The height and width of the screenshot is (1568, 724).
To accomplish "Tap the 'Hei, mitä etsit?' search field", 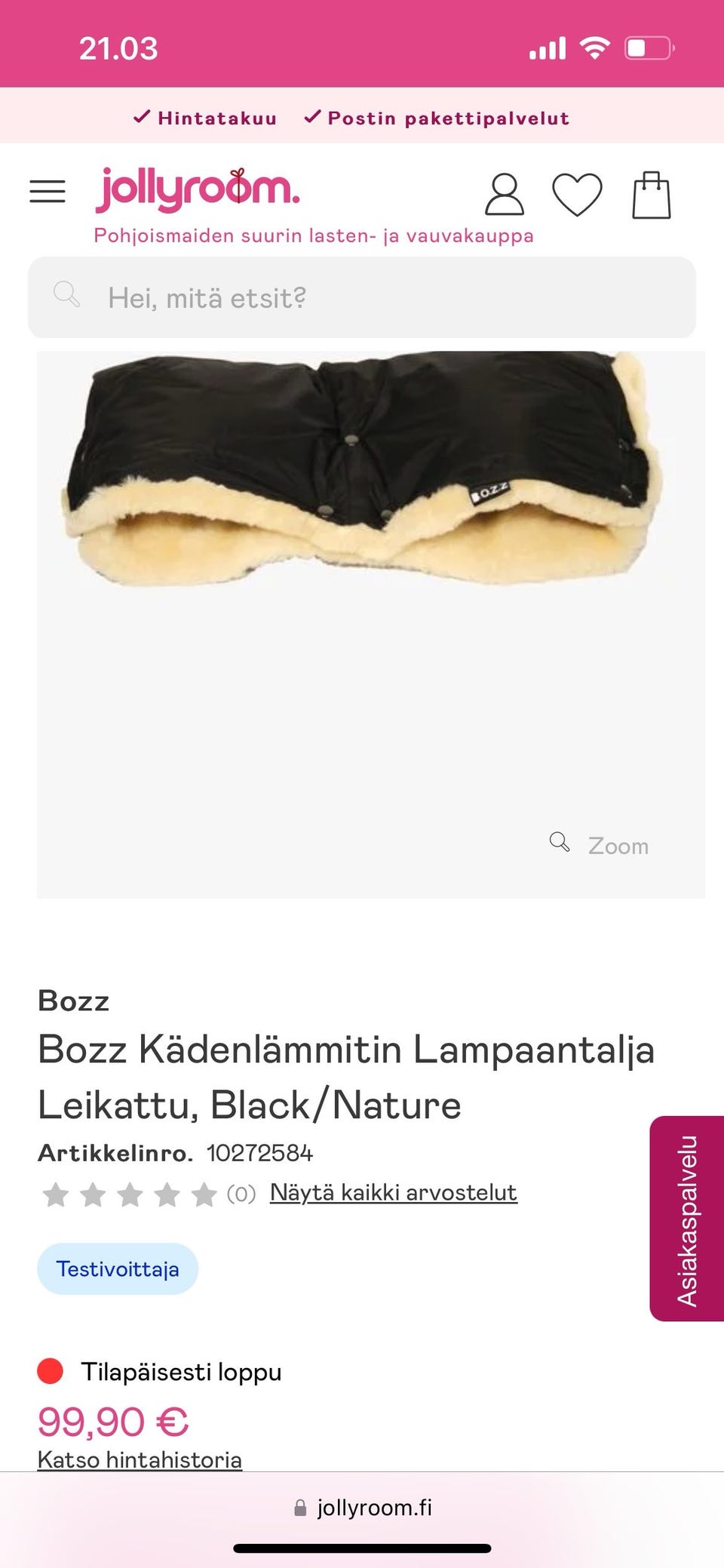I will 362,298.
